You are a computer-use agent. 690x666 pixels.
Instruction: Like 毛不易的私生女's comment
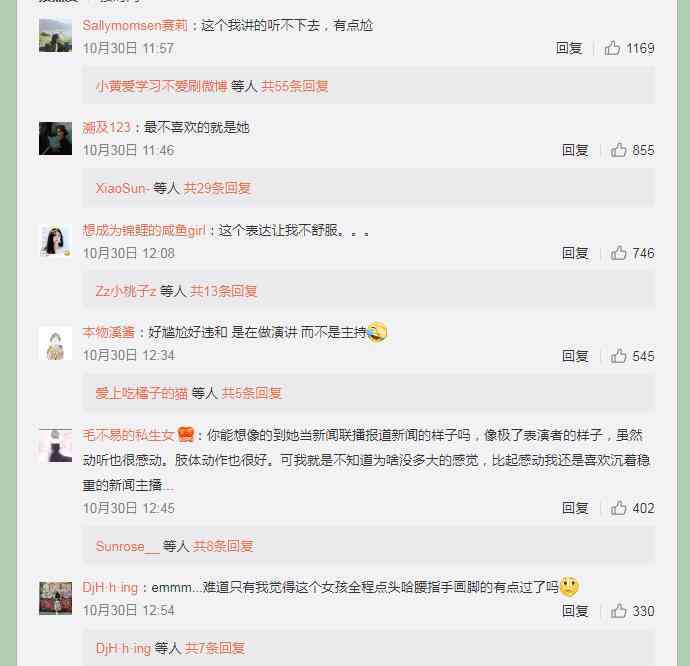pyautogui.click(x=619, y=508)
